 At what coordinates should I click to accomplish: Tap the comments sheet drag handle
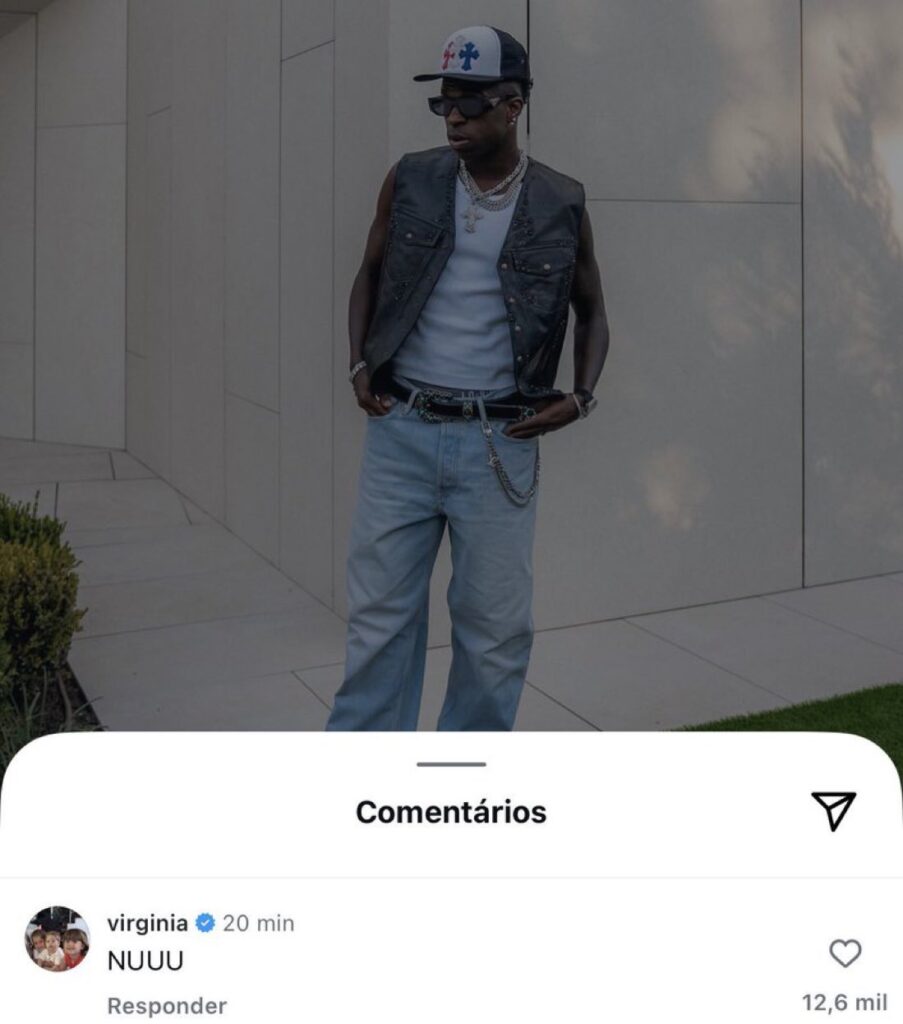pos(451,765)
